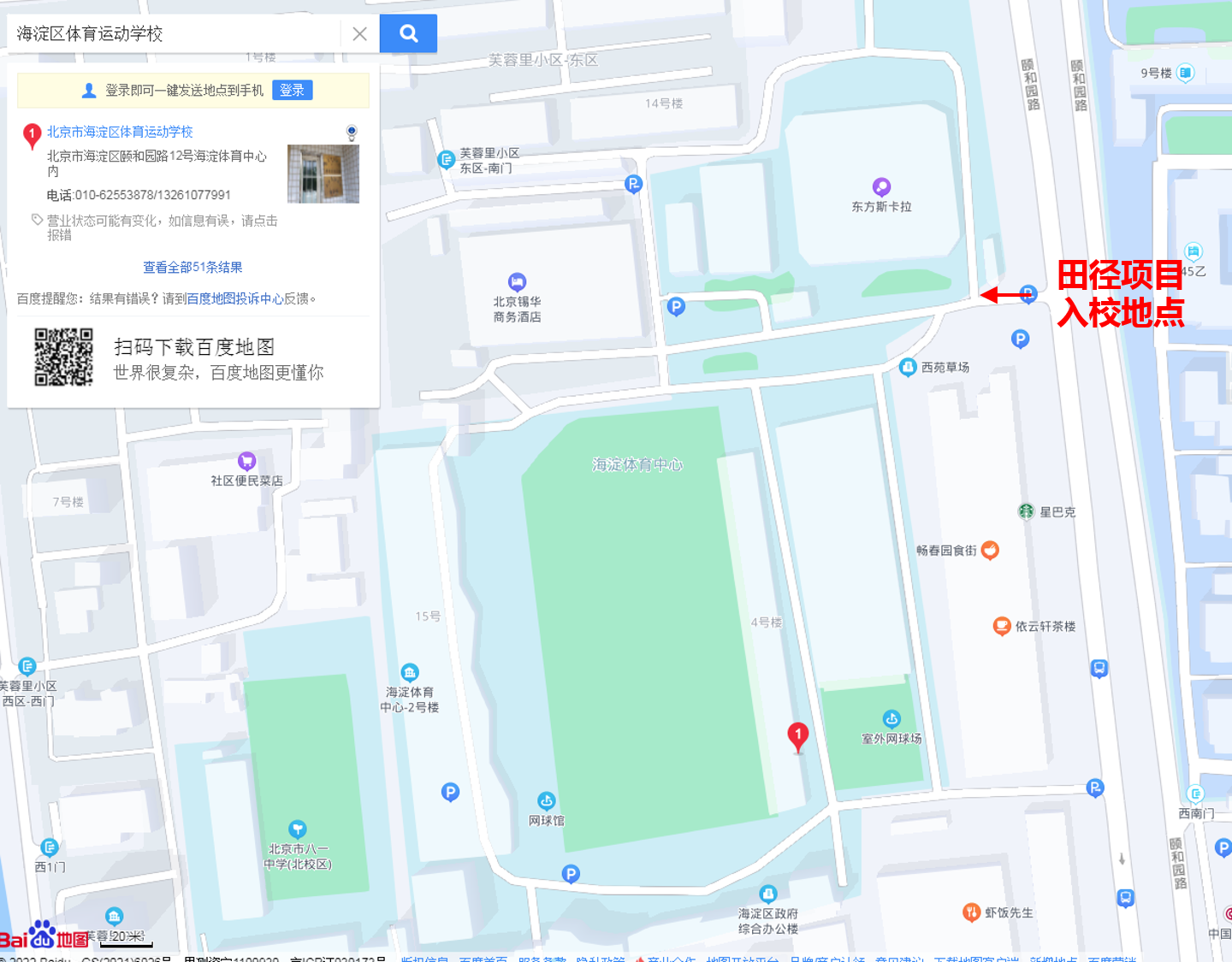The width and height of the screenshot is (1232, 962).
Task: Select 东方斯卡拉 point on the map
Action: point(881,187)
